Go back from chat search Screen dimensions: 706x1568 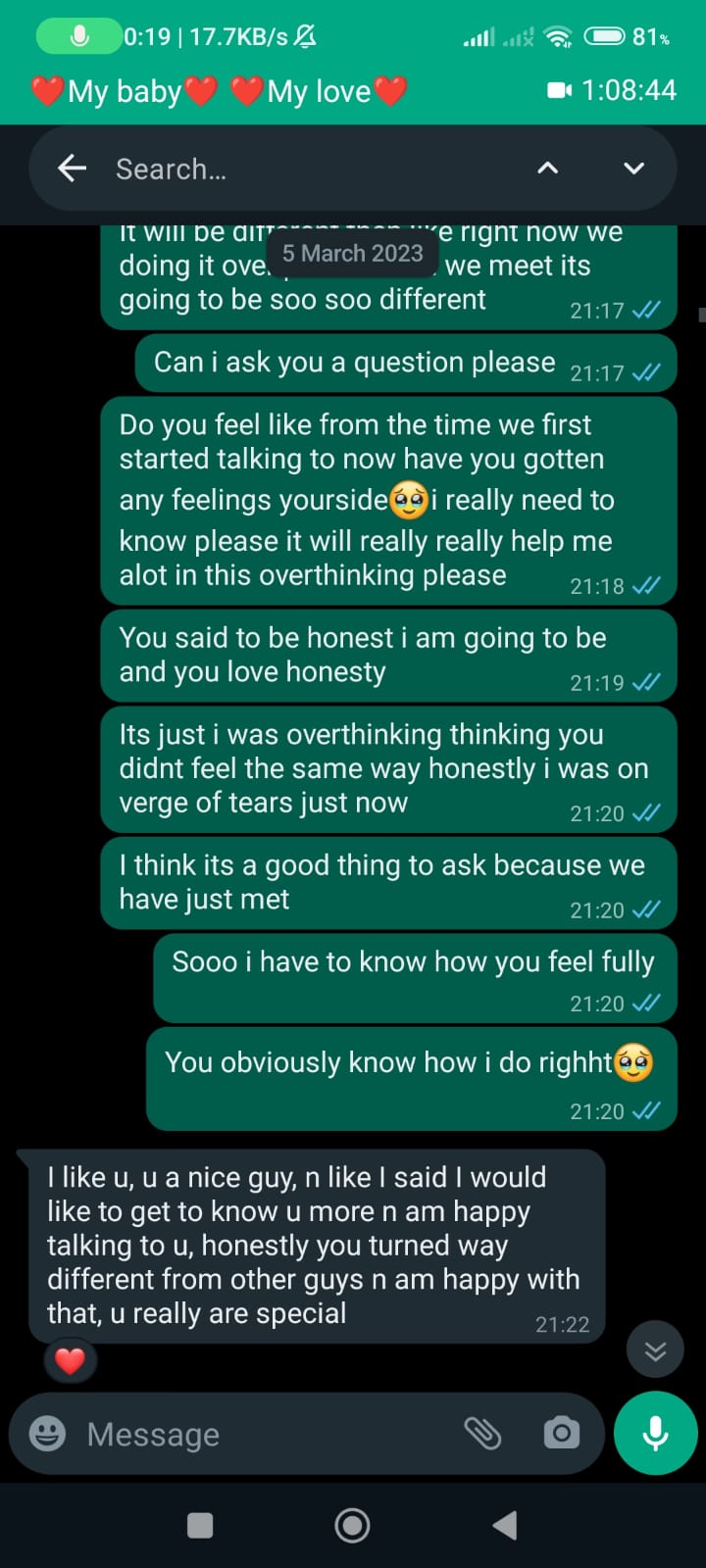72,169
